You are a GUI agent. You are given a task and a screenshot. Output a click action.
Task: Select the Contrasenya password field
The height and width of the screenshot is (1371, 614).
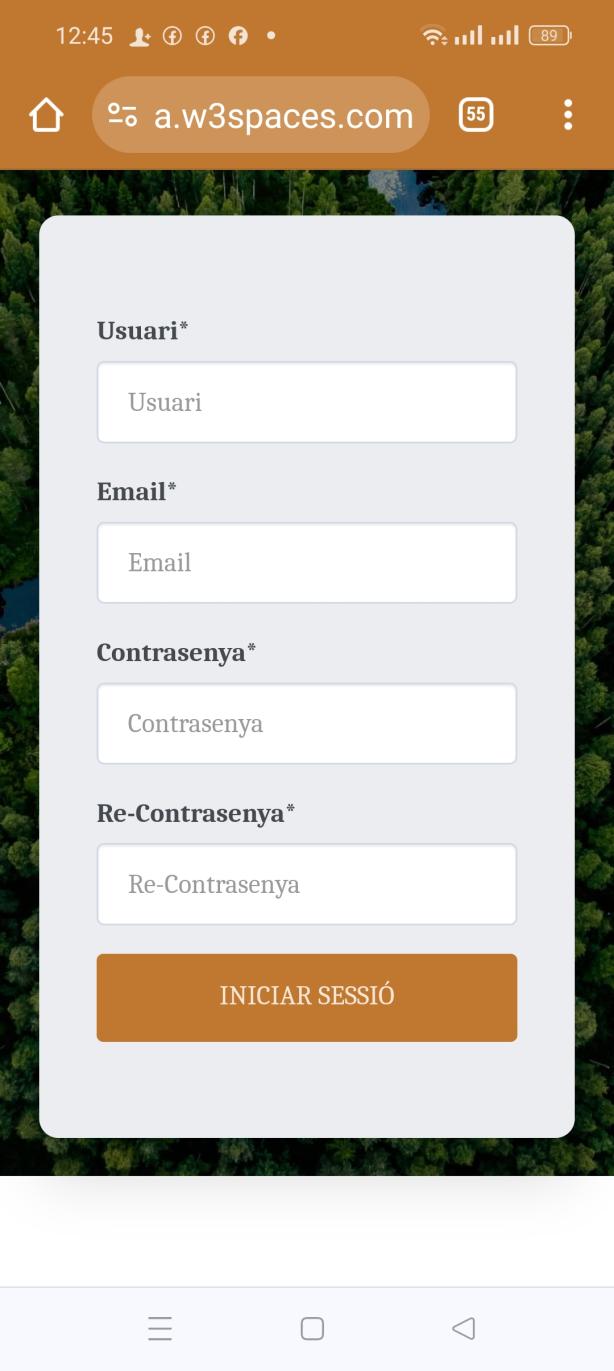click(306, 724)
